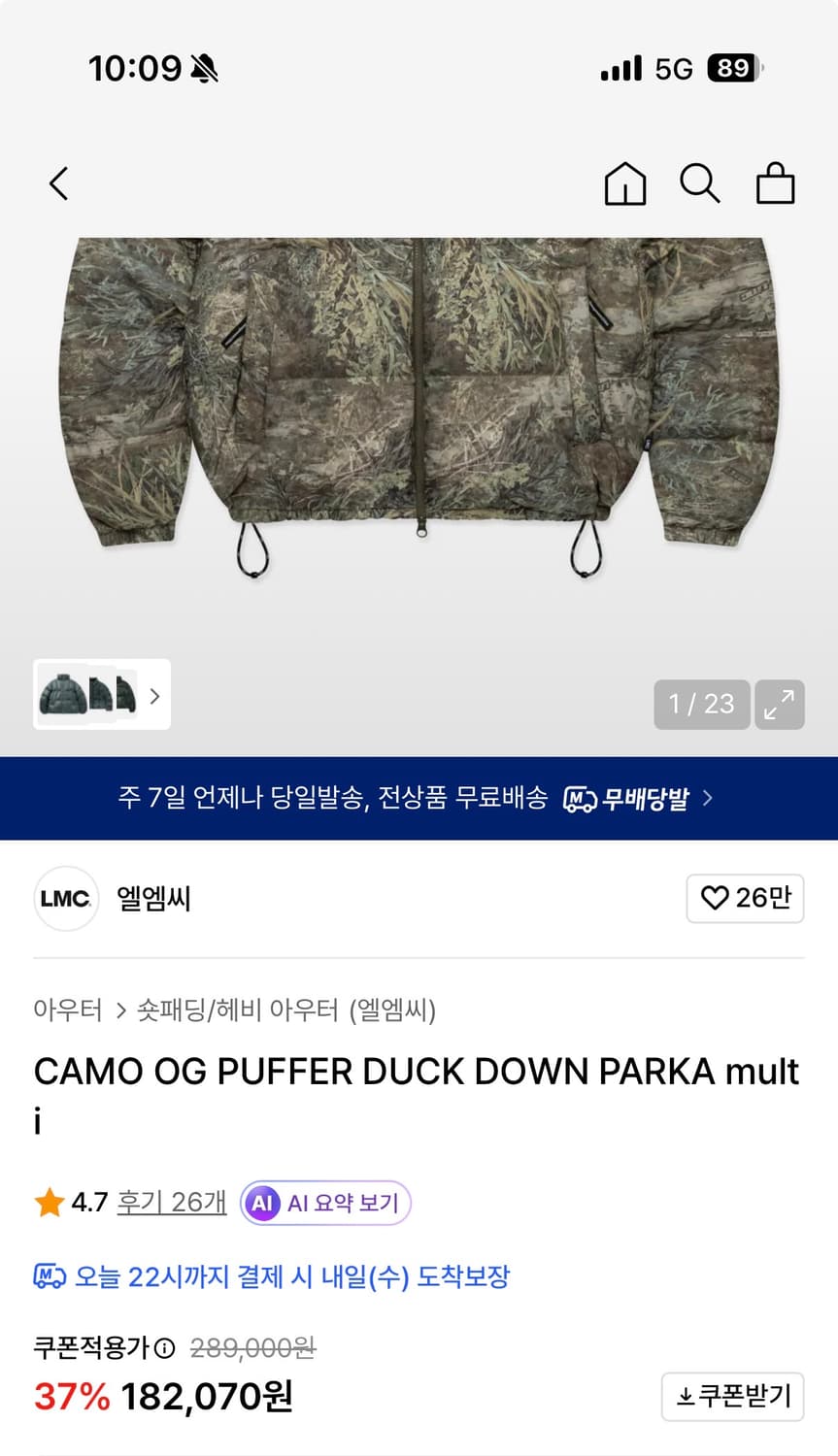Tap the LMC brand logo circle
The height and width of the screenshot is (1456, 838).
click(65, 899)
